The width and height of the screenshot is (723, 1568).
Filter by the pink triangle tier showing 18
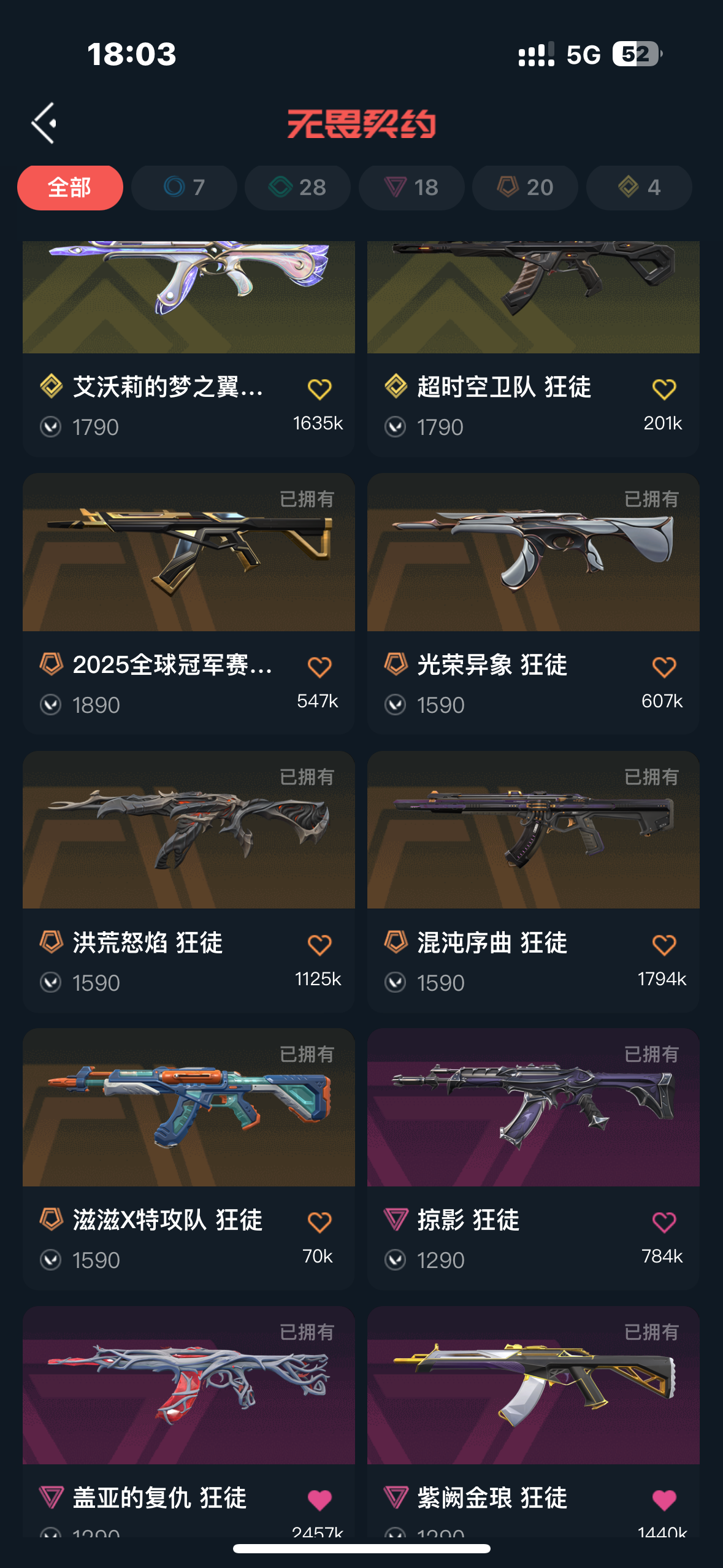[411, 188]
